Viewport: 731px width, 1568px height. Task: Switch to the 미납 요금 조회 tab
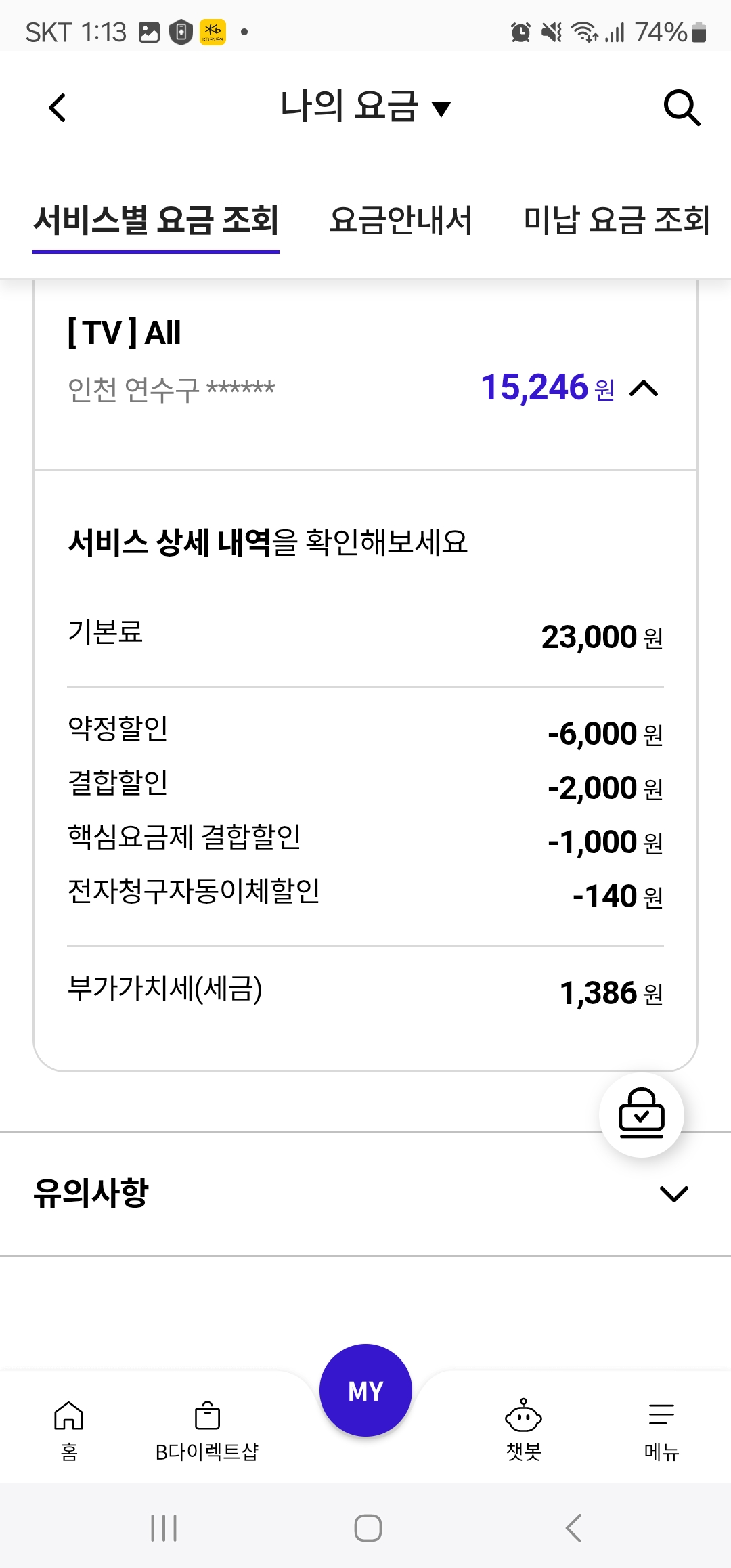[617, 220]
